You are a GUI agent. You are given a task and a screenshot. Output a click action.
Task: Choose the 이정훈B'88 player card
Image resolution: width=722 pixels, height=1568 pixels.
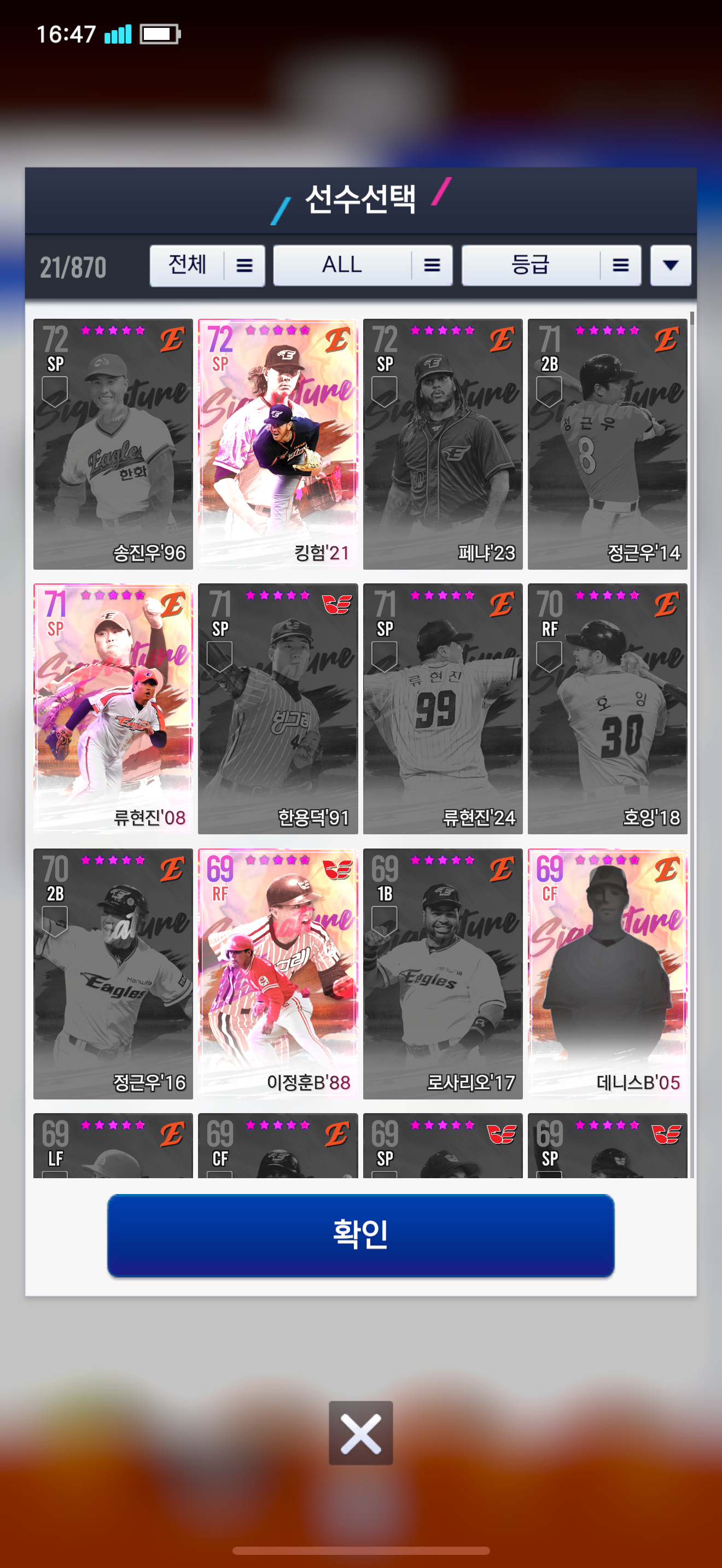278,973
